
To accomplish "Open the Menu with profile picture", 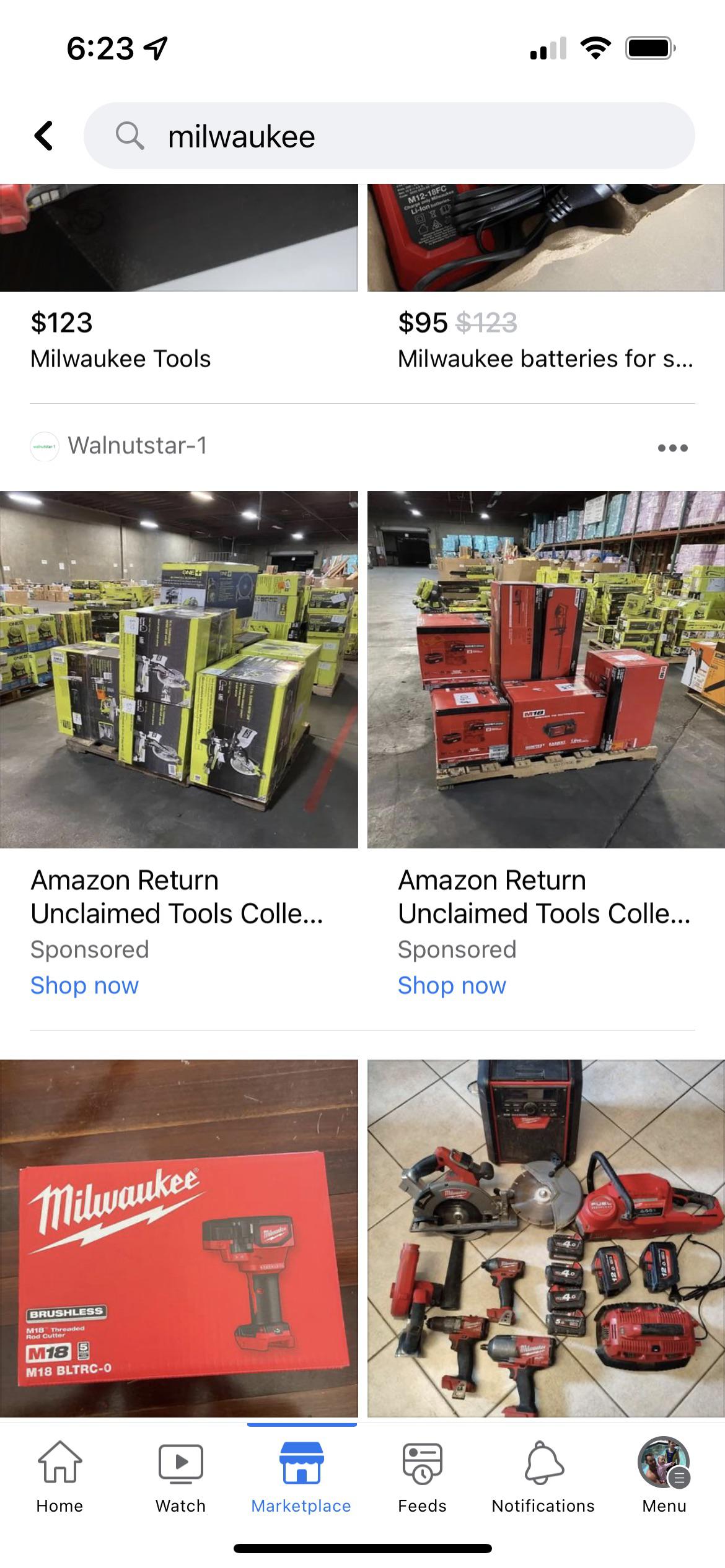I will [x=664, y=1477].
